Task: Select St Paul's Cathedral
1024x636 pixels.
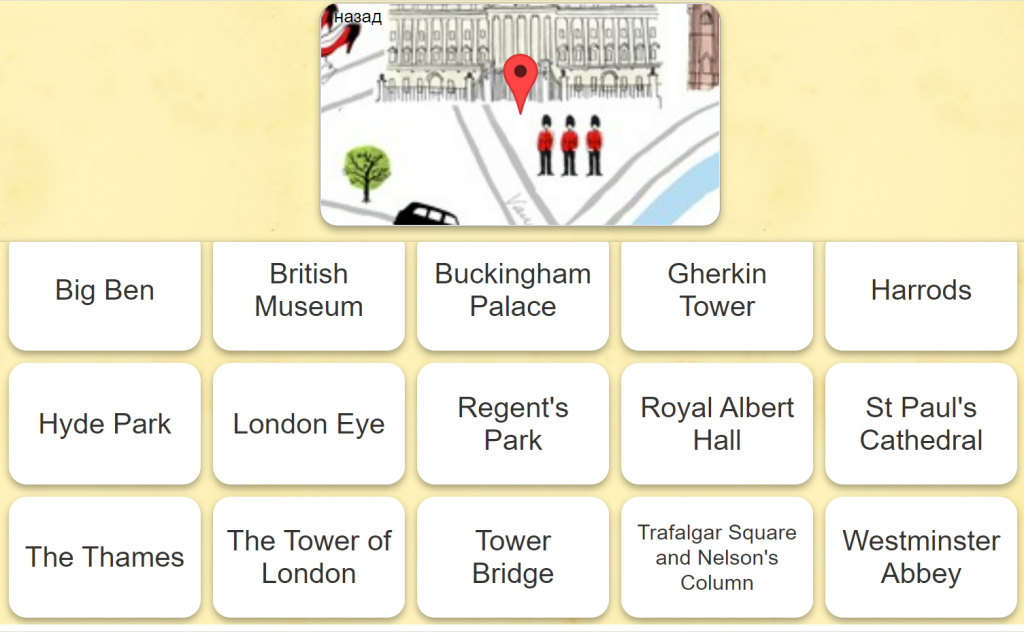Action: 921,424
